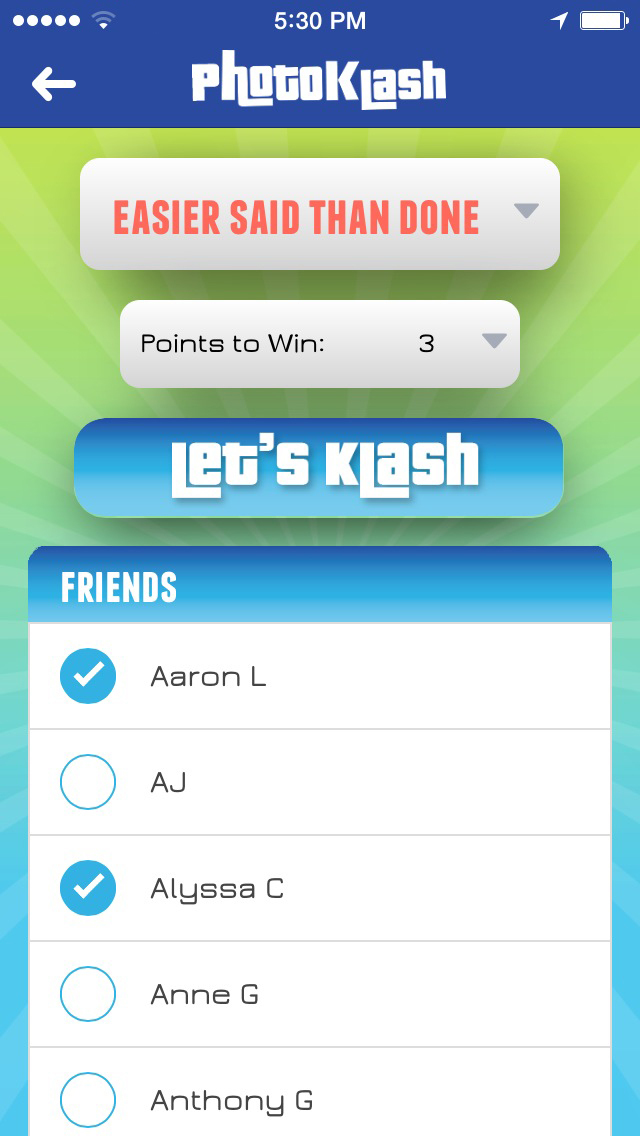Start the game with Let's Klash

[x=319, y=467]
